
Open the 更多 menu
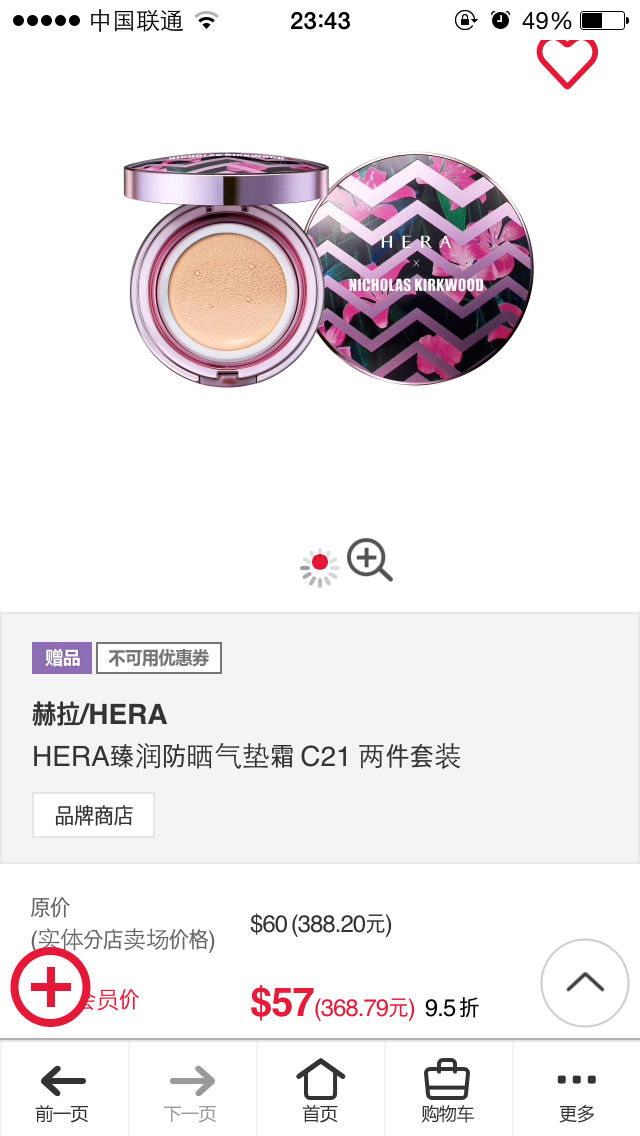coord(576,1090)
